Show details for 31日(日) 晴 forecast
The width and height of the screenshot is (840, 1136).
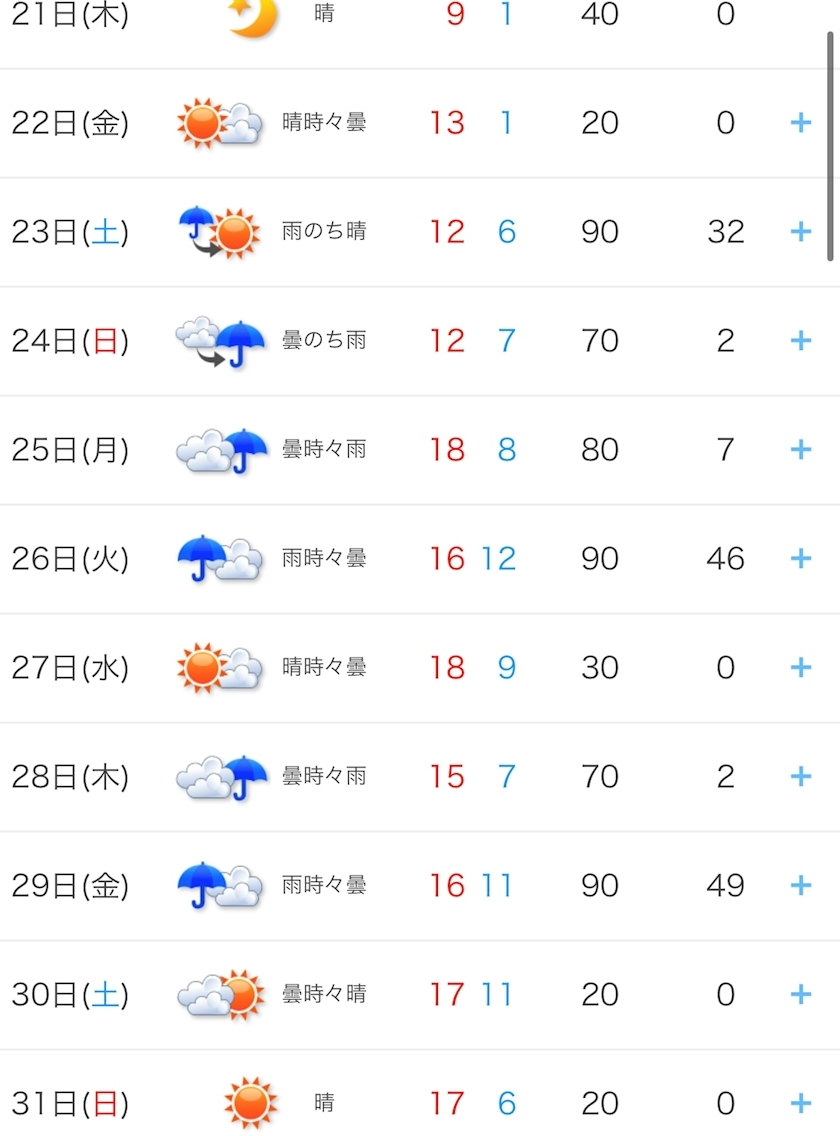(x=800, y=1103)
